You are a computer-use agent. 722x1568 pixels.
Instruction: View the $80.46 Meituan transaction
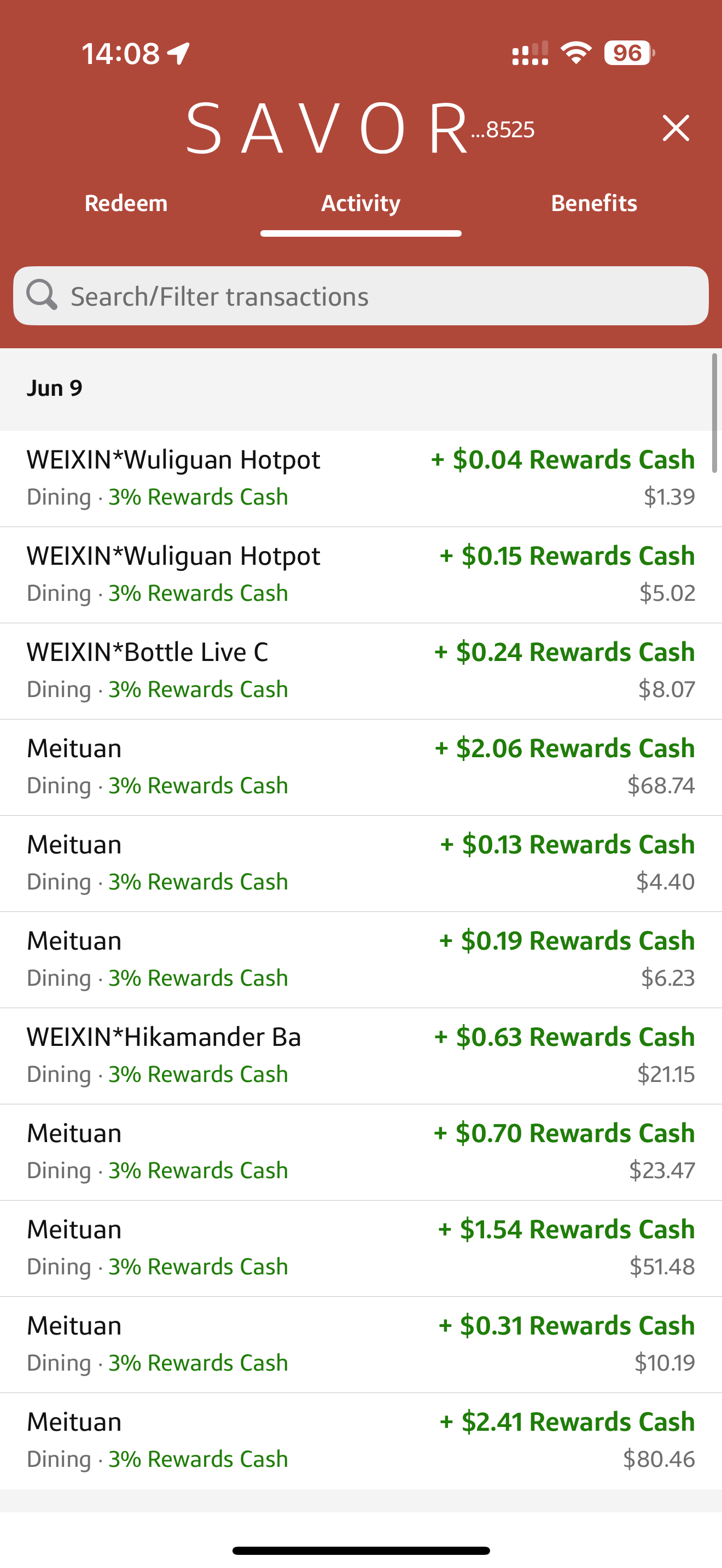361,1441
